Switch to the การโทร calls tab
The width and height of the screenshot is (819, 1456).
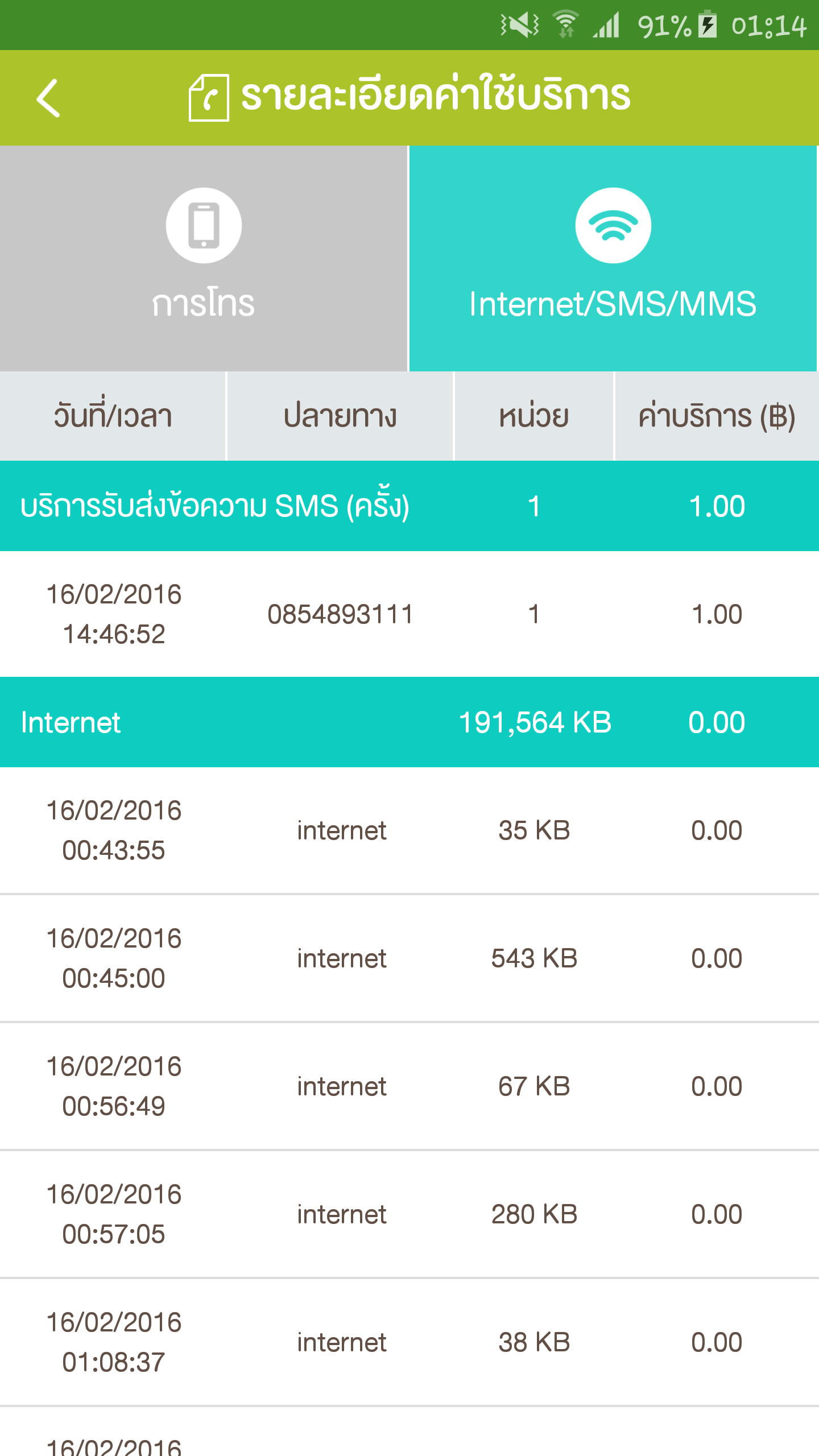point(204,258)
